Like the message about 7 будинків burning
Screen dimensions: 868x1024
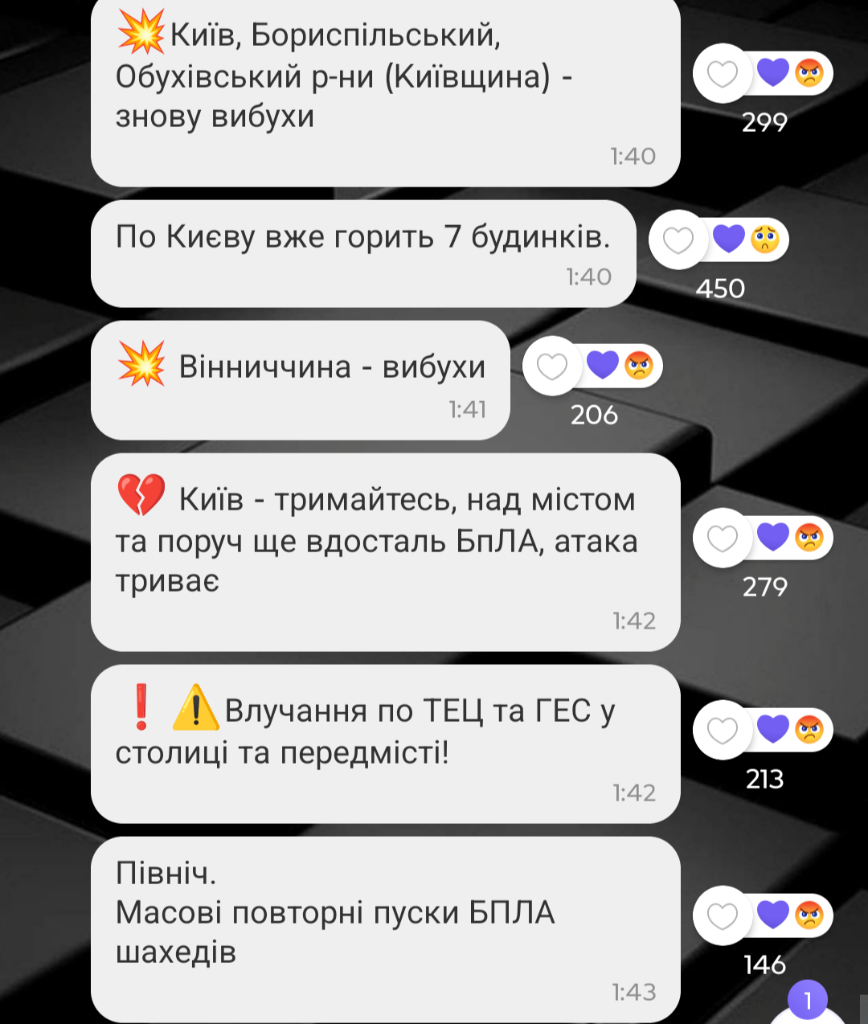tap(678, 239)
